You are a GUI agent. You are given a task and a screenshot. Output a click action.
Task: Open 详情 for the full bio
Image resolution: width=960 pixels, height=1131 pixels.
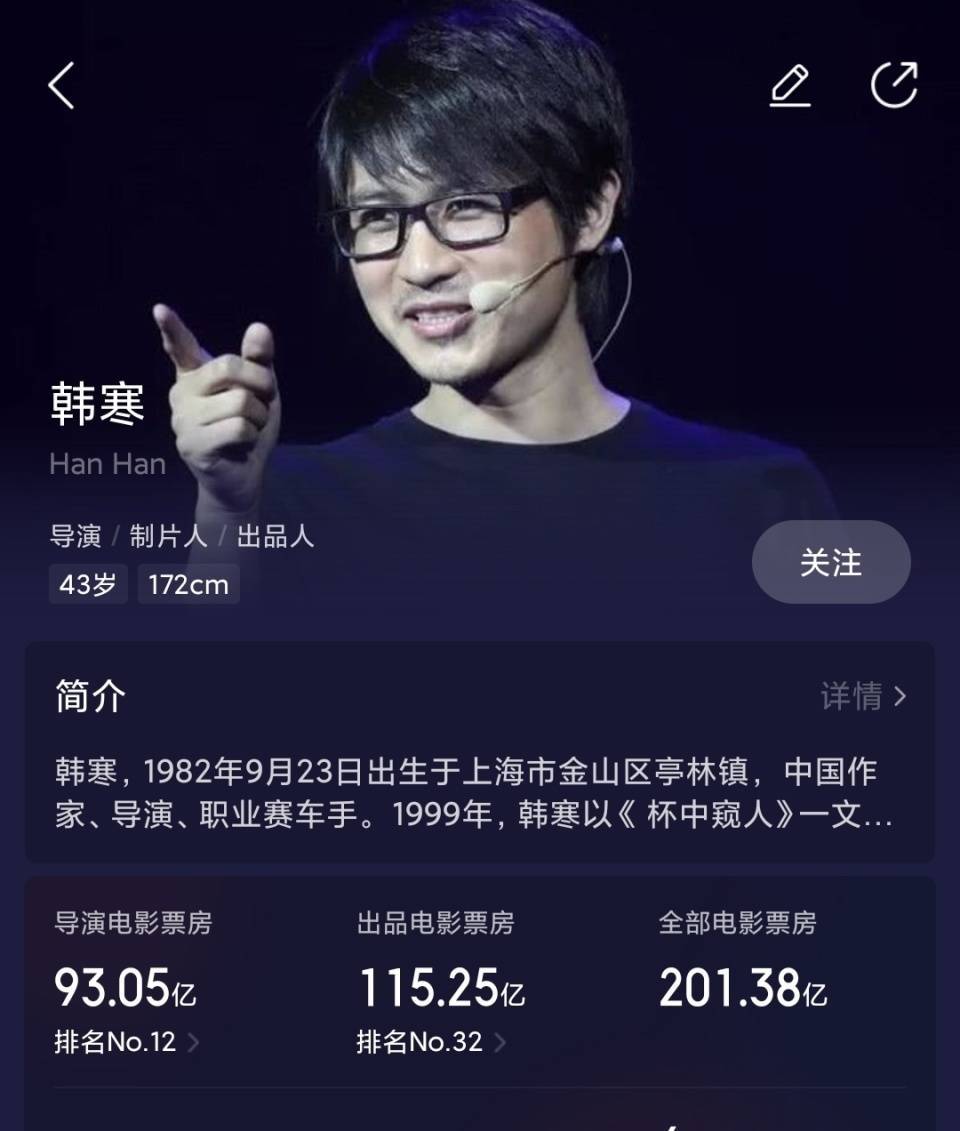coord(864,696)
